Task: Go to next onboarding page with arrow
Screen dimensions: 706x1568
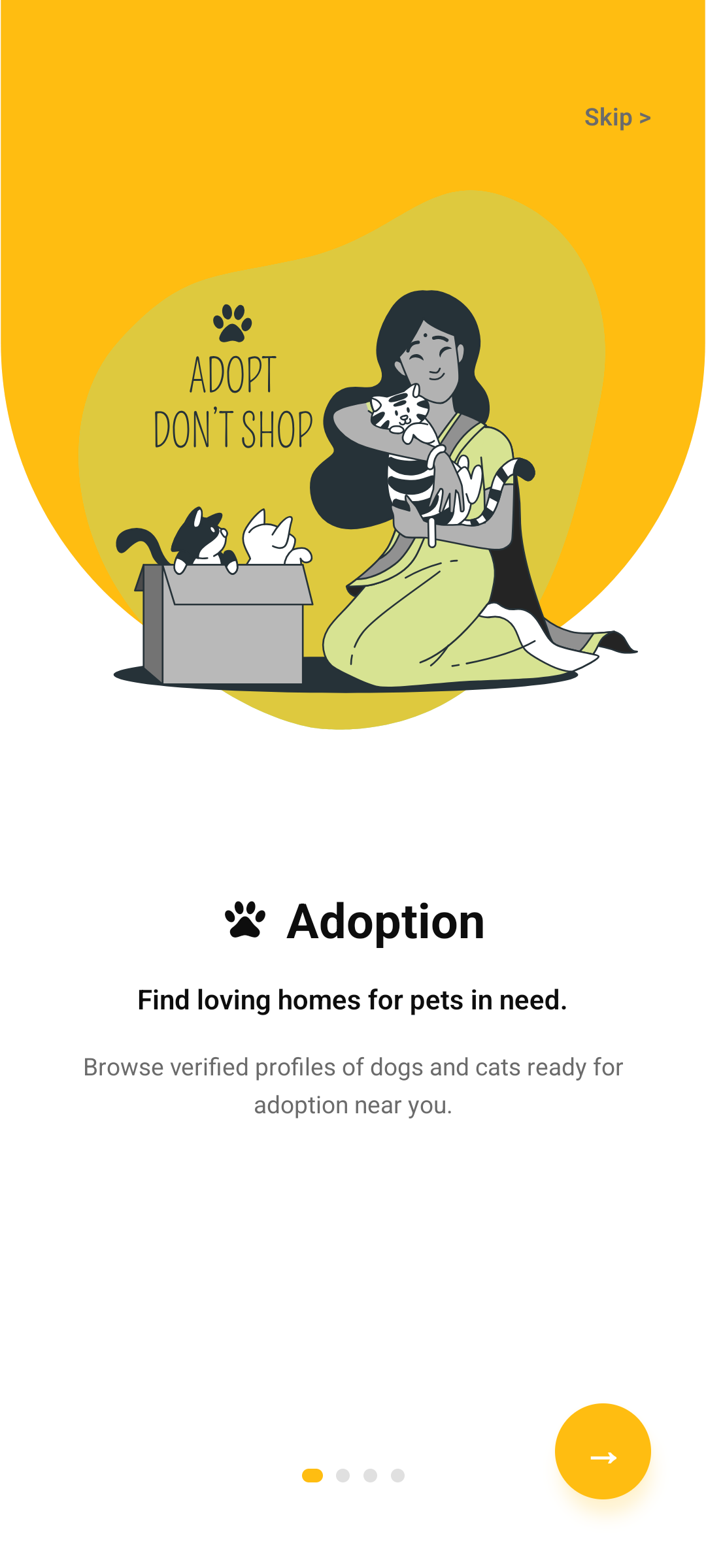Action: coord(603,1451)
